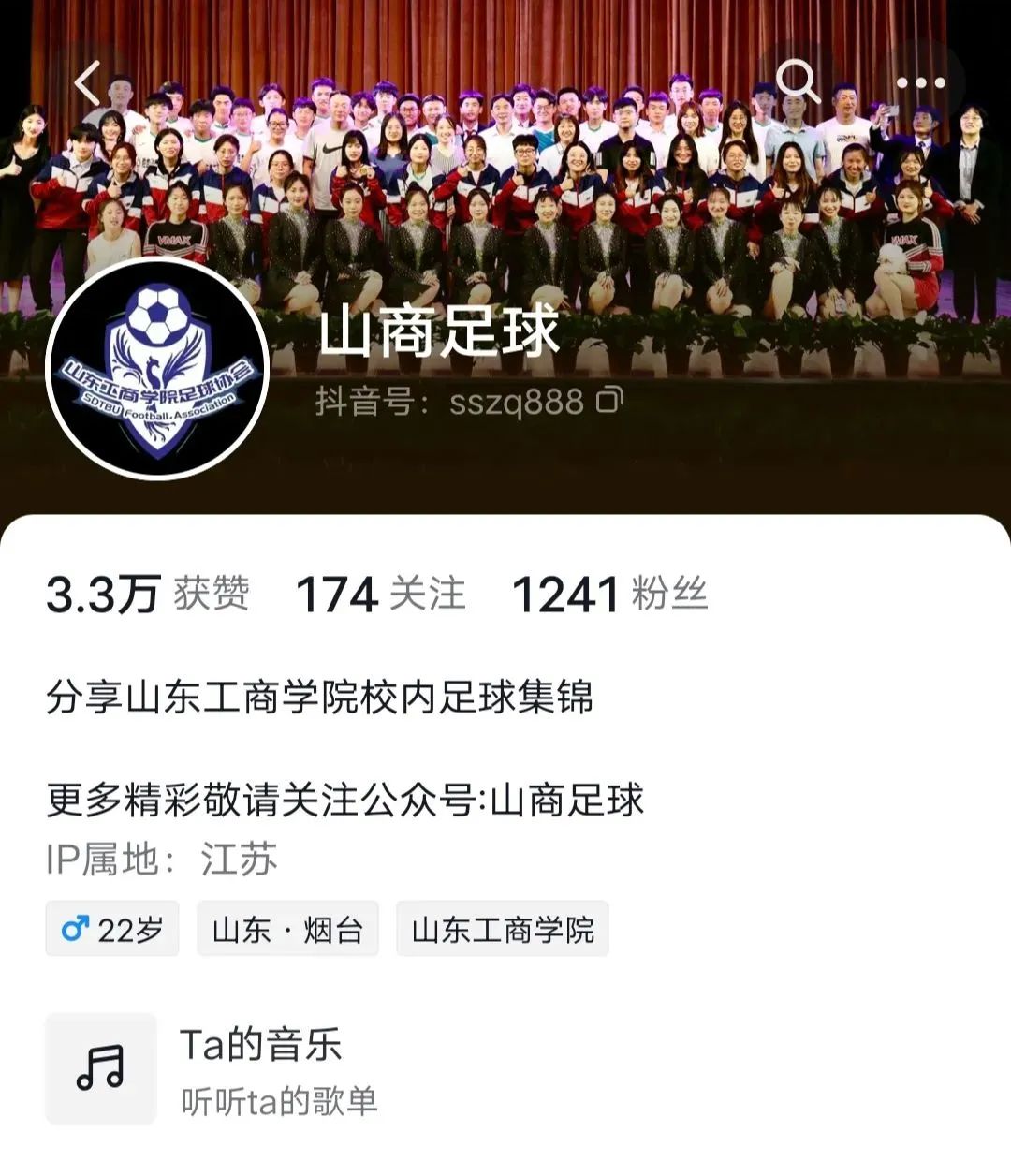1011x1176 pixels.
Task: Open Ta的音乐 playlist panel
Action: [x=262, y=1047]
